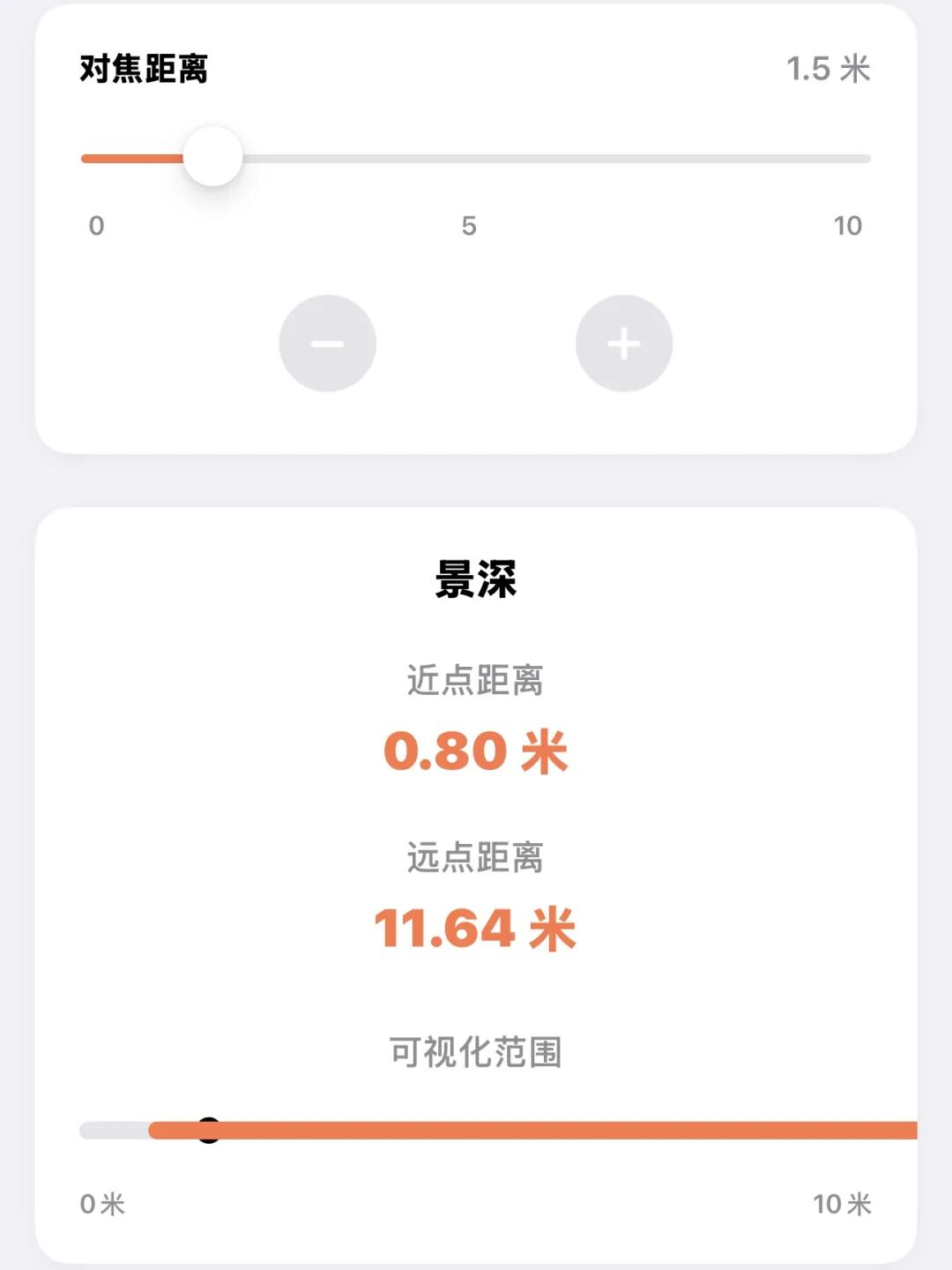Click the 1.5 米 focus distance value
This screenshot has width=952, height=1270.
829,69
